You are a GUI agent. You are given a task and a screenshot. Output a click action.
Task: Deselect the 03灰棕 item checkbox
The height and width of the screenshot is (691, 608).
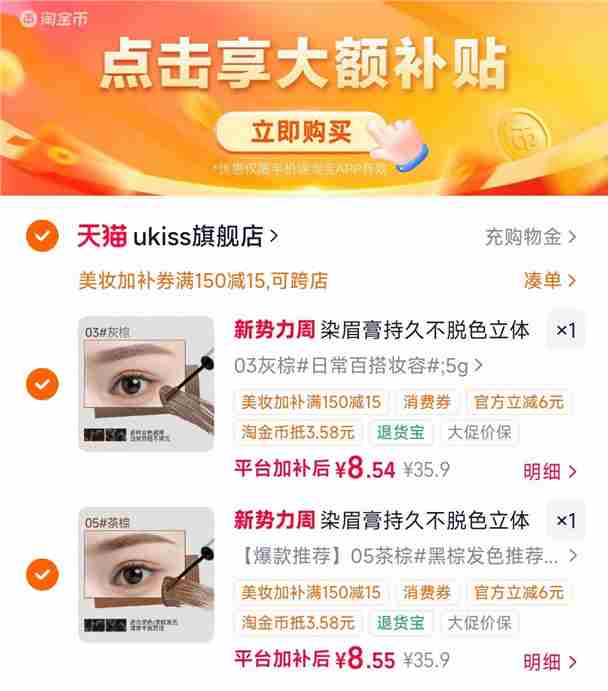point(42,384)
